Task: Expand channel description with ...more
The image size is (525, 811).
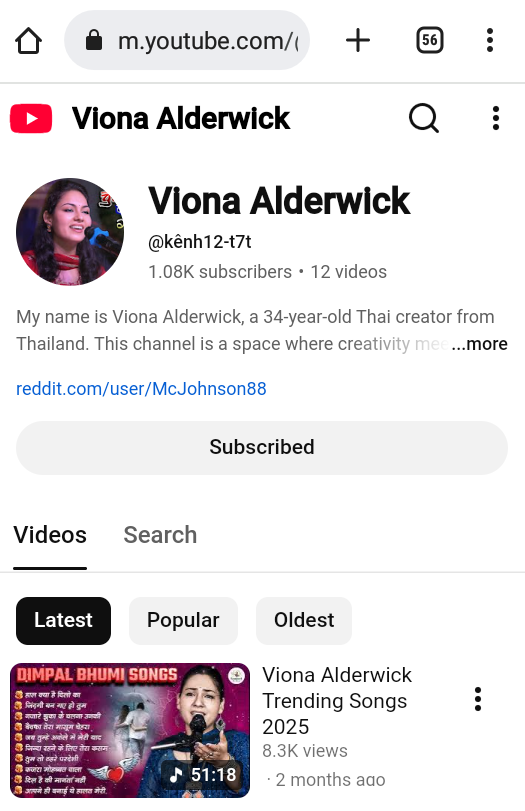Action: 479,344
